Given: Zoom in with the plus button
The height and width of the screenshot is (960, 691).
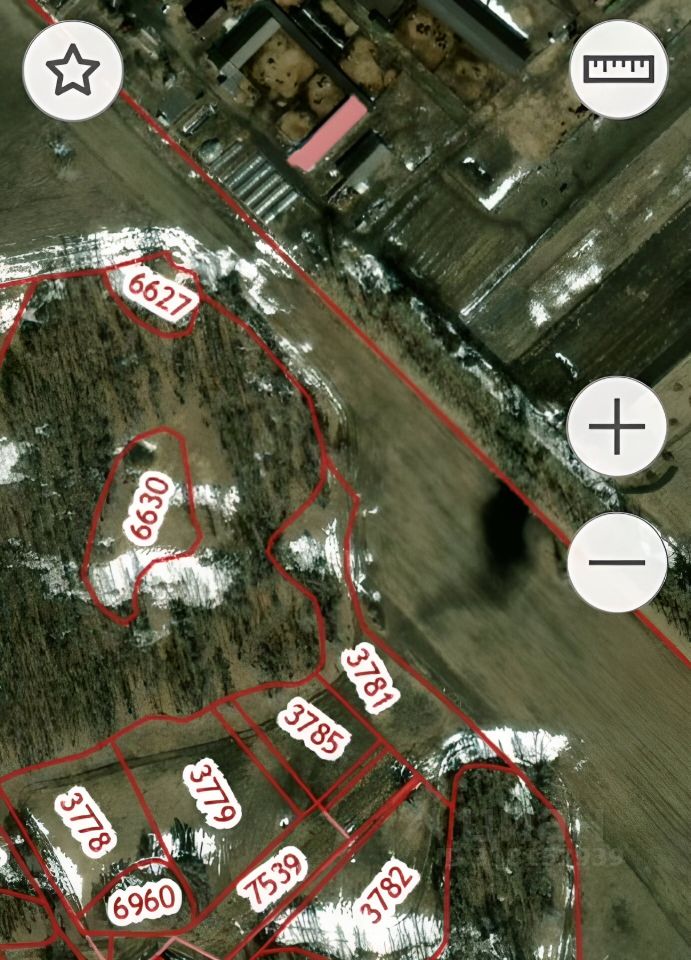Looking at the screenshot, I should coord(616,427).
